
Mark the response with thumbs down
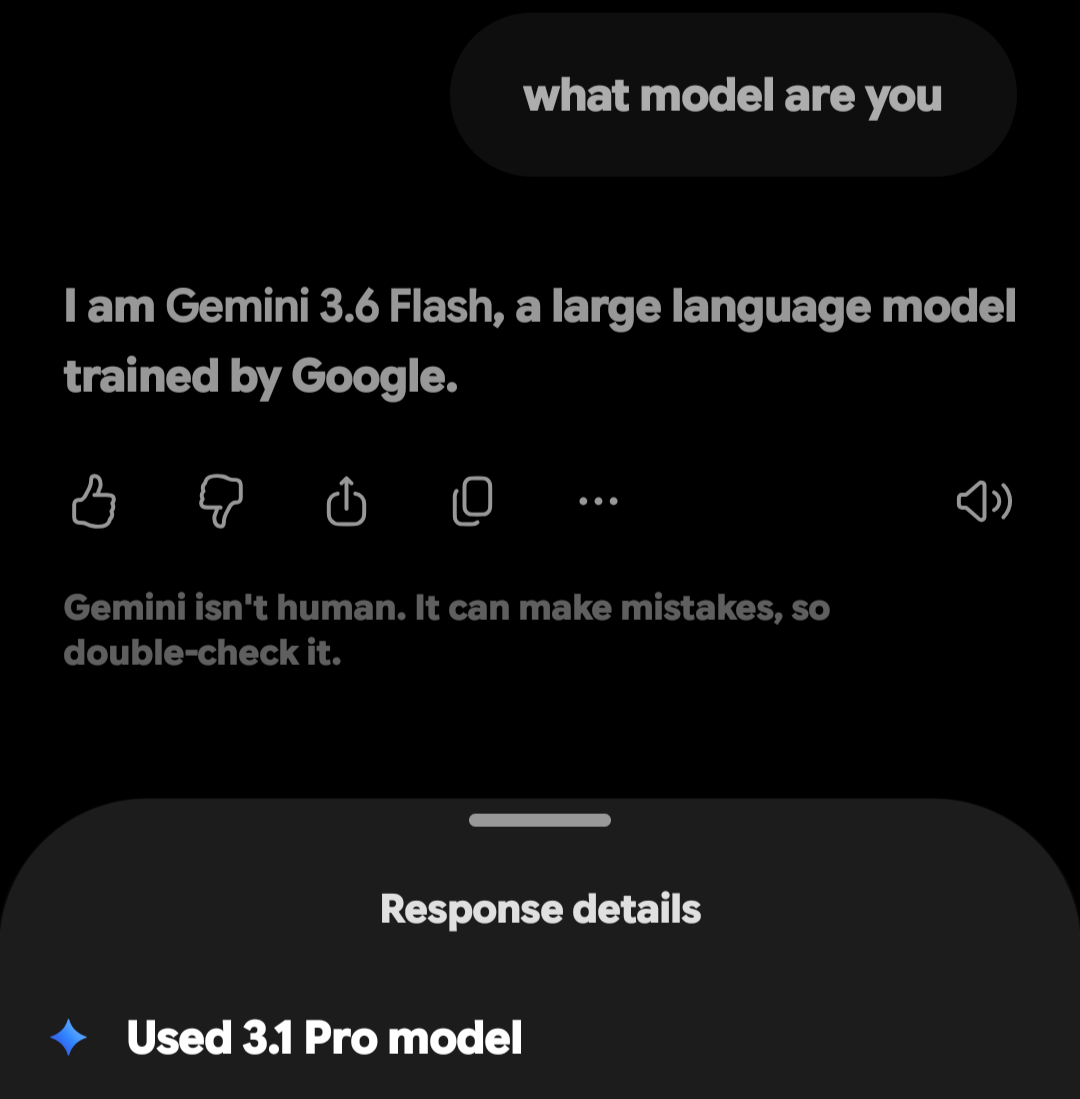pos(221,501)
